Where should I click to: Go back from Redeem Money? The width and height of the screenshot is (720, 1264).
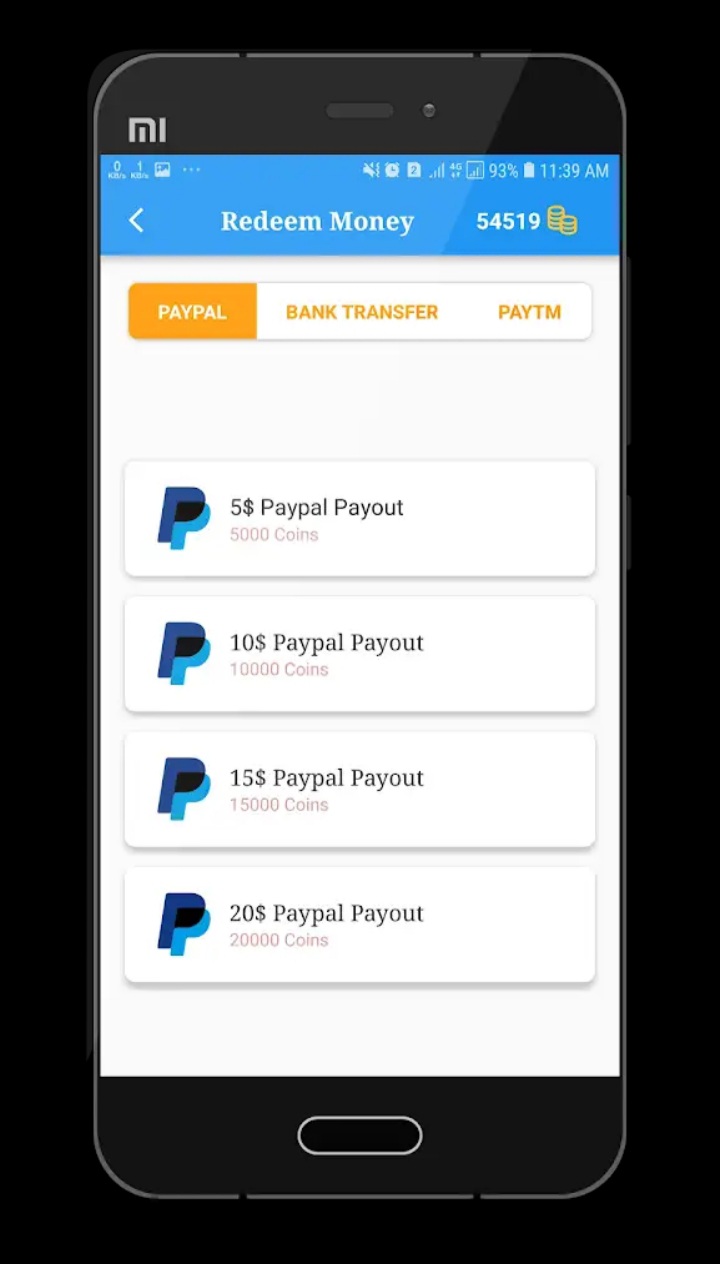coord(137,221)
